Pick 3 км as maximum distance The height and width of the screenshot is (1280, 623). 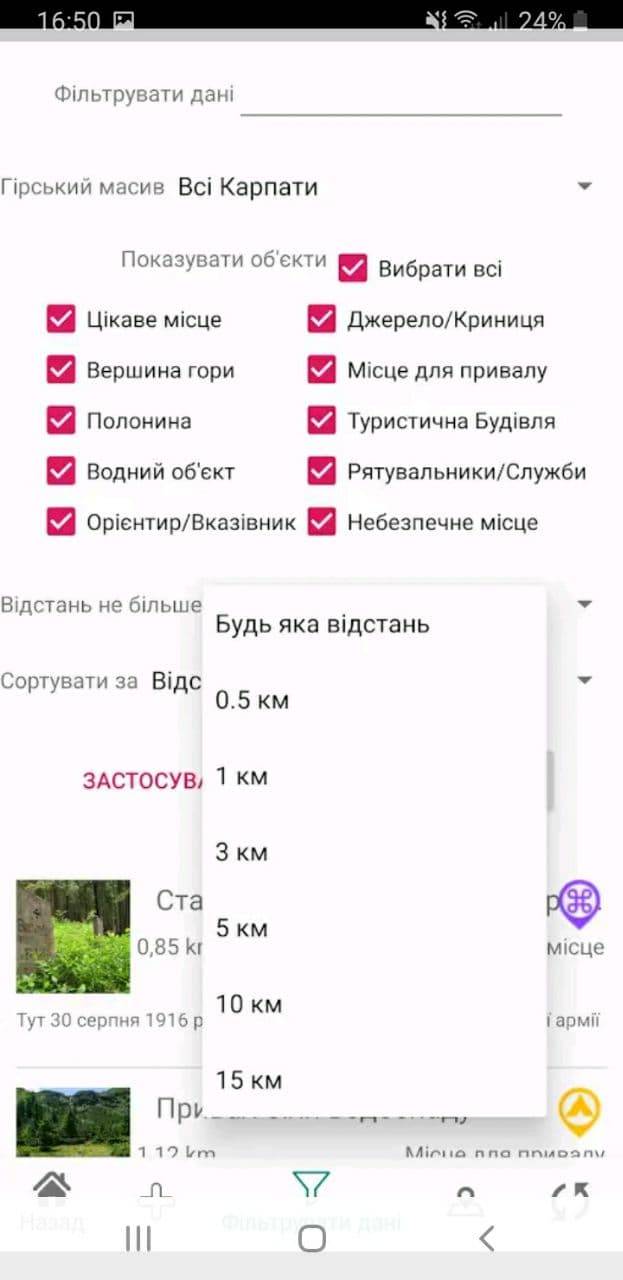(x=242, y=853)
